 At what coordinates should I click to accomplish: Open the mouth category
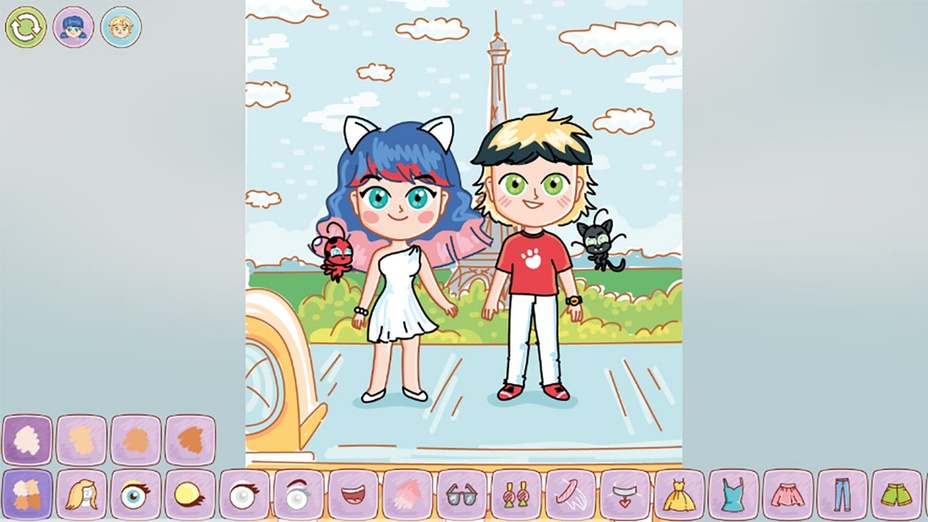[353, 495]
